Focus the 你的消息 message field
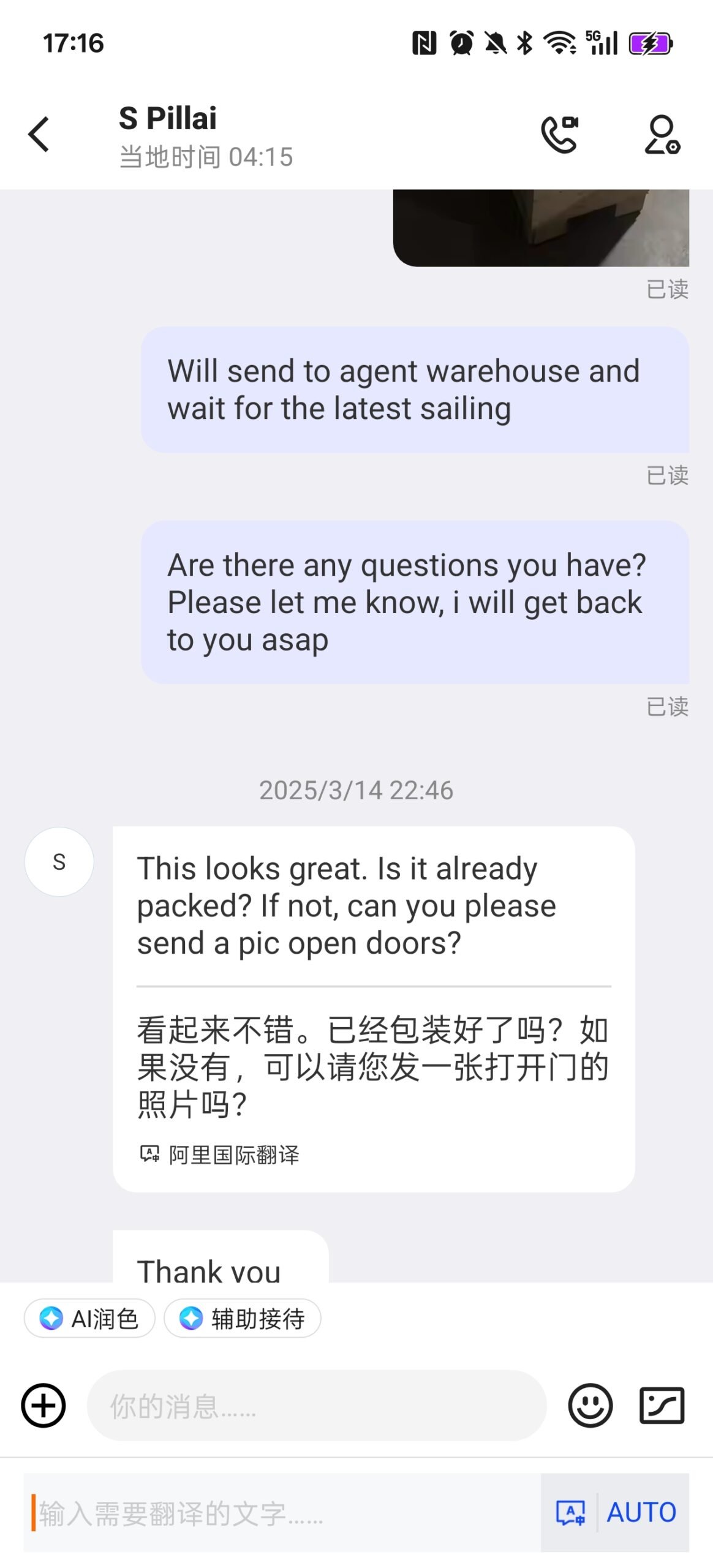The height and width of the screenshot is (1568, 713). tap(316, 1405)
